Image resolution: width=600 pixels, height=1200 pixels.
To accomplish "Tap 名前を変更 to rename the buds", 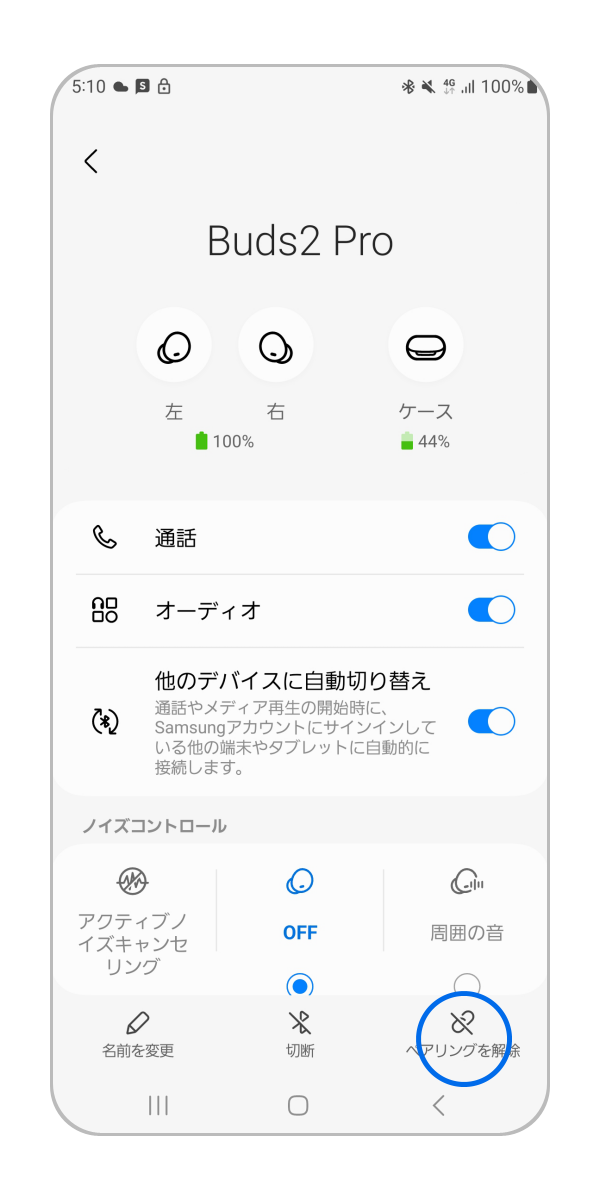I will [x=138, y=1034].
